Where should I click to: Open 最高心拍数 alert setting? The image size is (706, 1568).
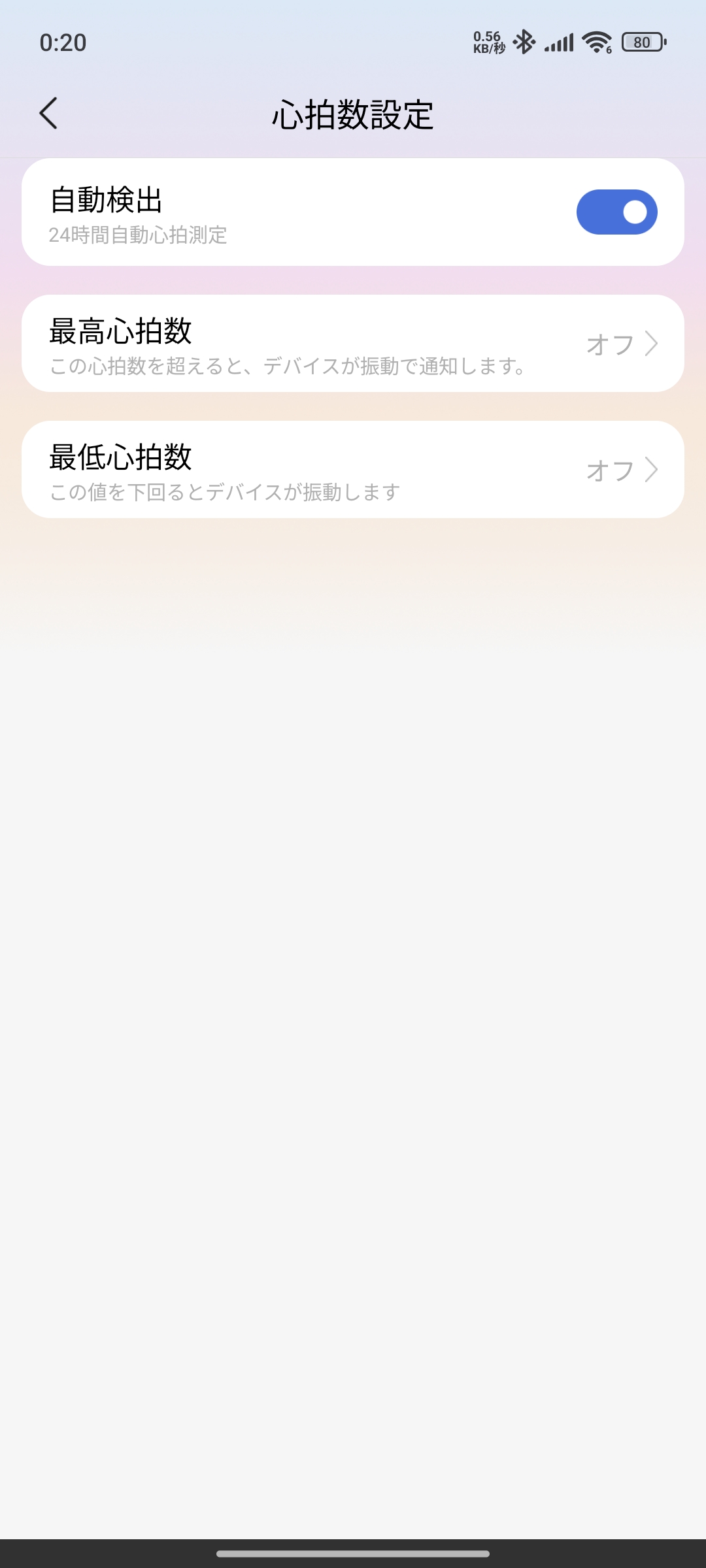coord(353,344)
